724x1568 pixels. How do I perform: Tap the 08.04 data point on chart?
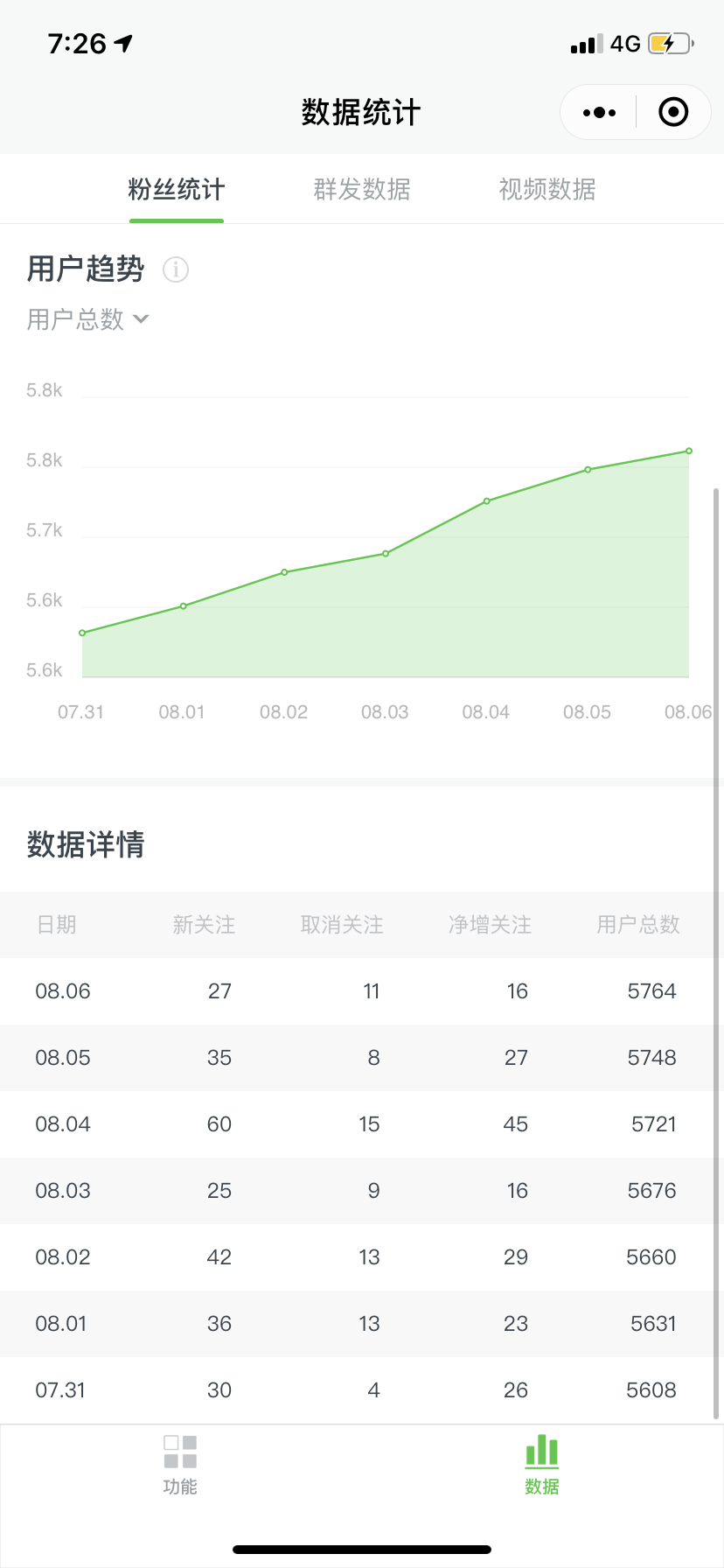coord(487,501)
